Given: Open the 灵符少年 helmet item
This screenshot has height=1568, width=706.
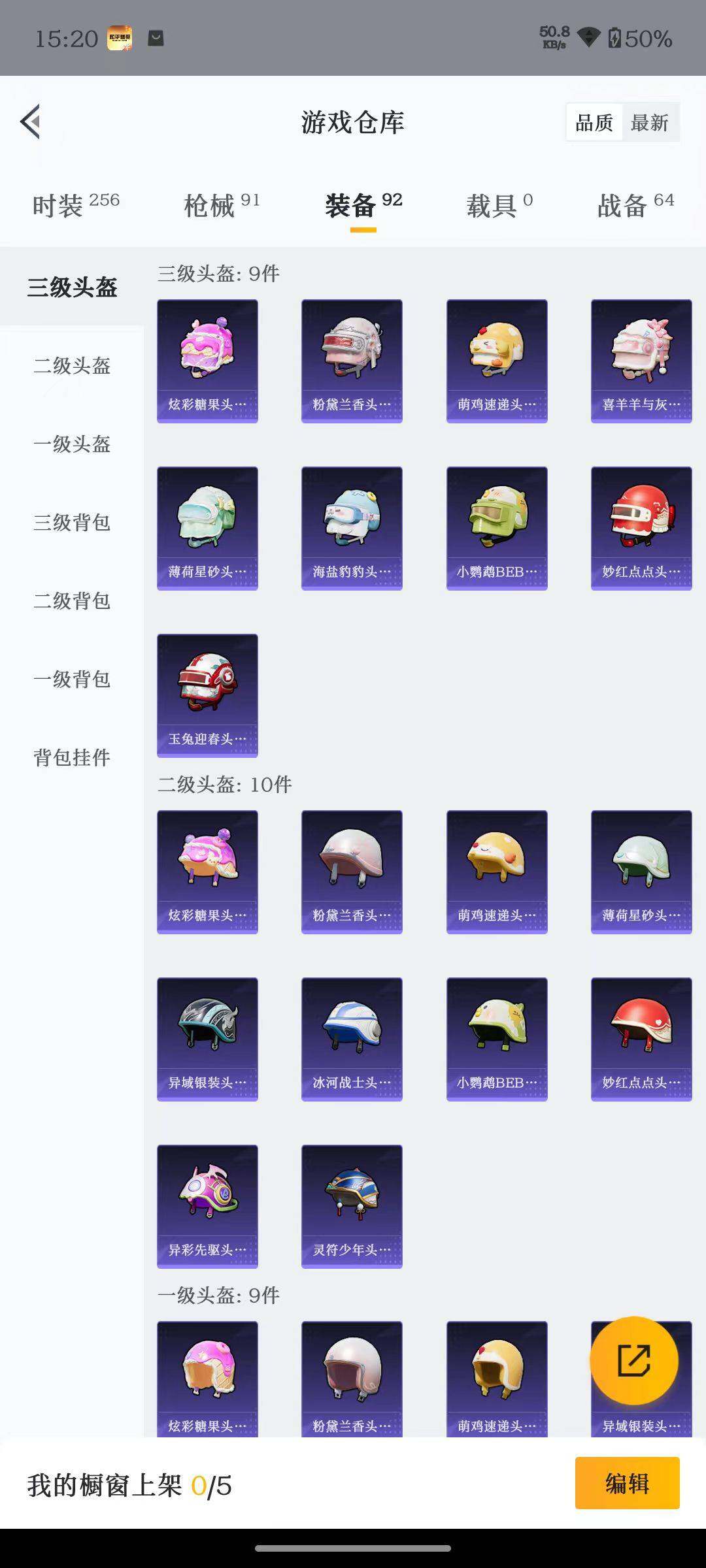Looking at the screenshot, I should (x=352, y=1206).
